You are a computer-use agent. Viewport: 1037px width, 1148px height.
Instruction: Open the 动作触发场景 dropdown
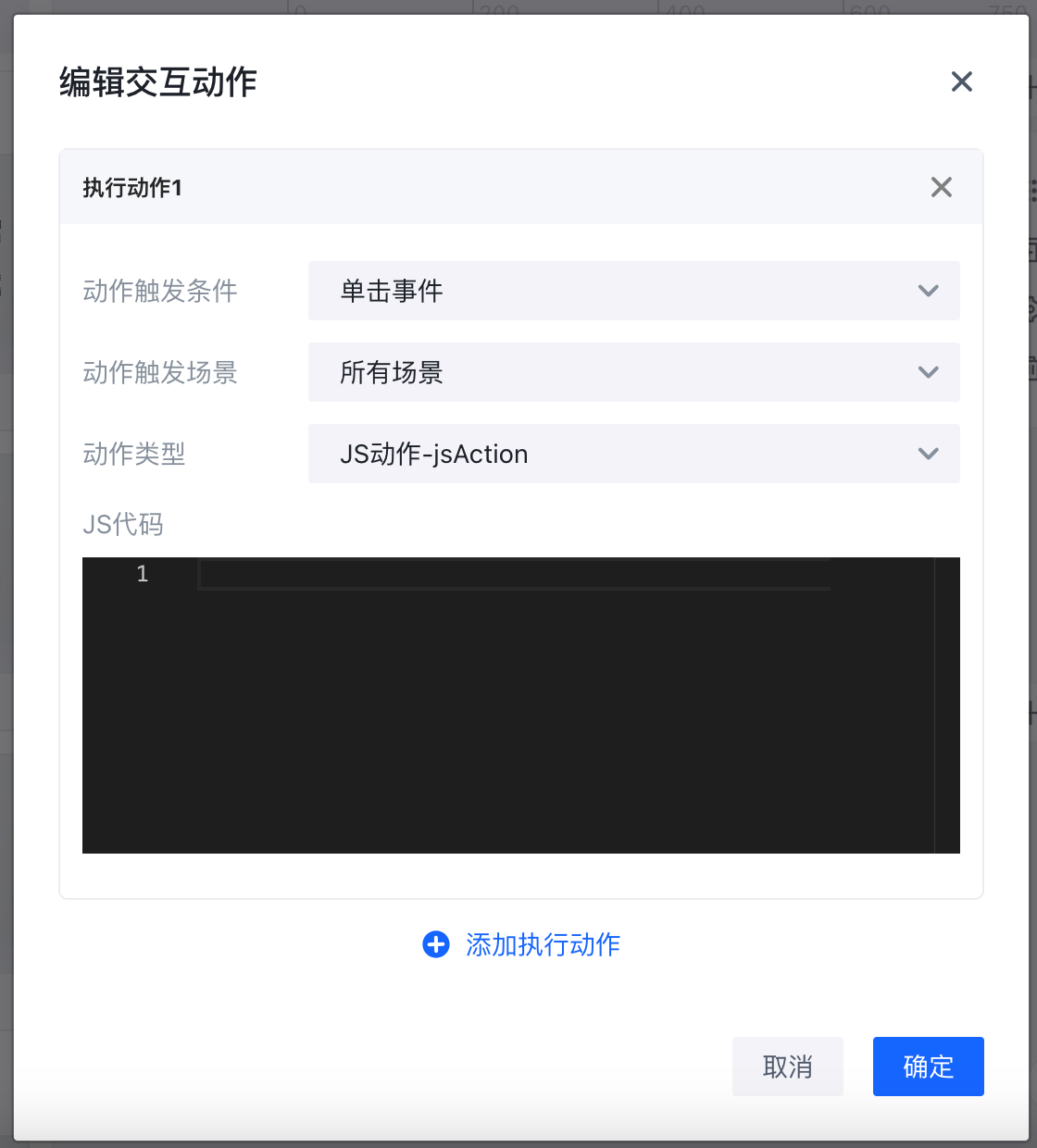pyautogui.click(x=633, y=372)
